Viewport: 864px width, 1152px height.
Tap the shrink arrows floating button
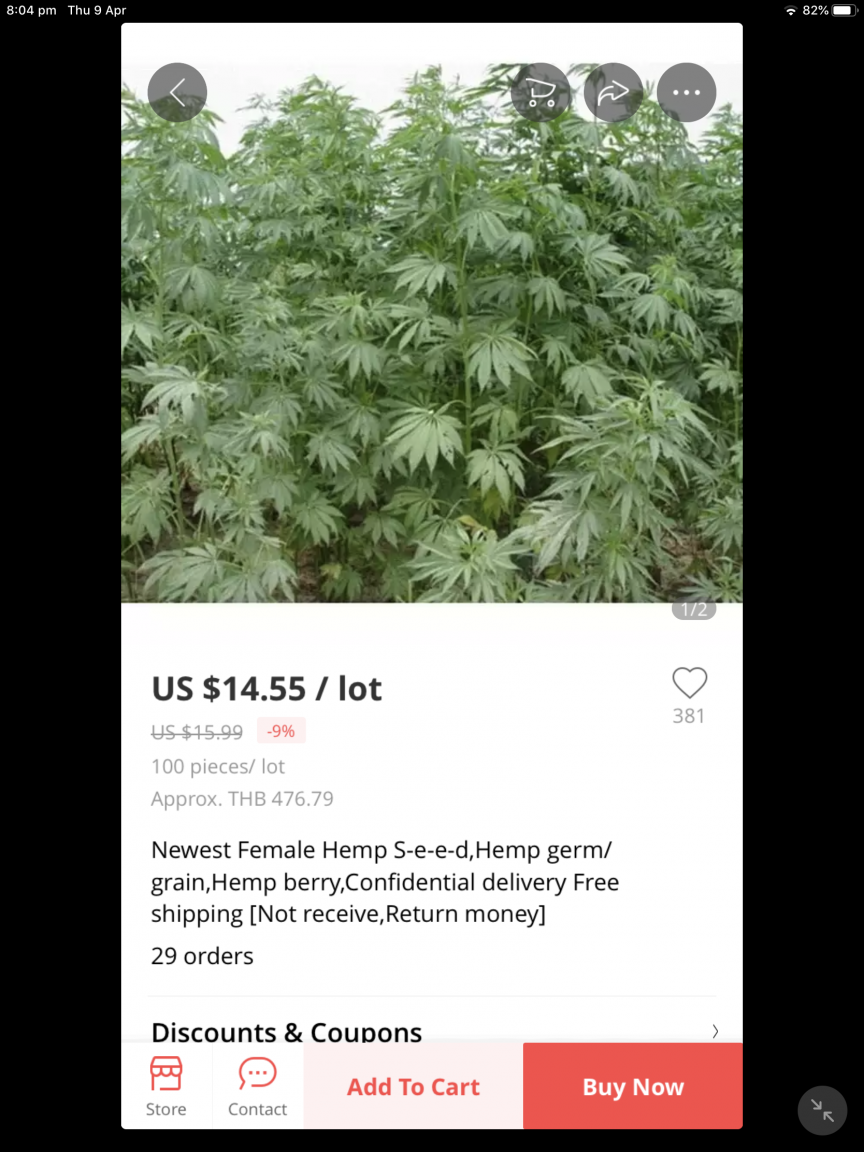tap(822, 1110)
